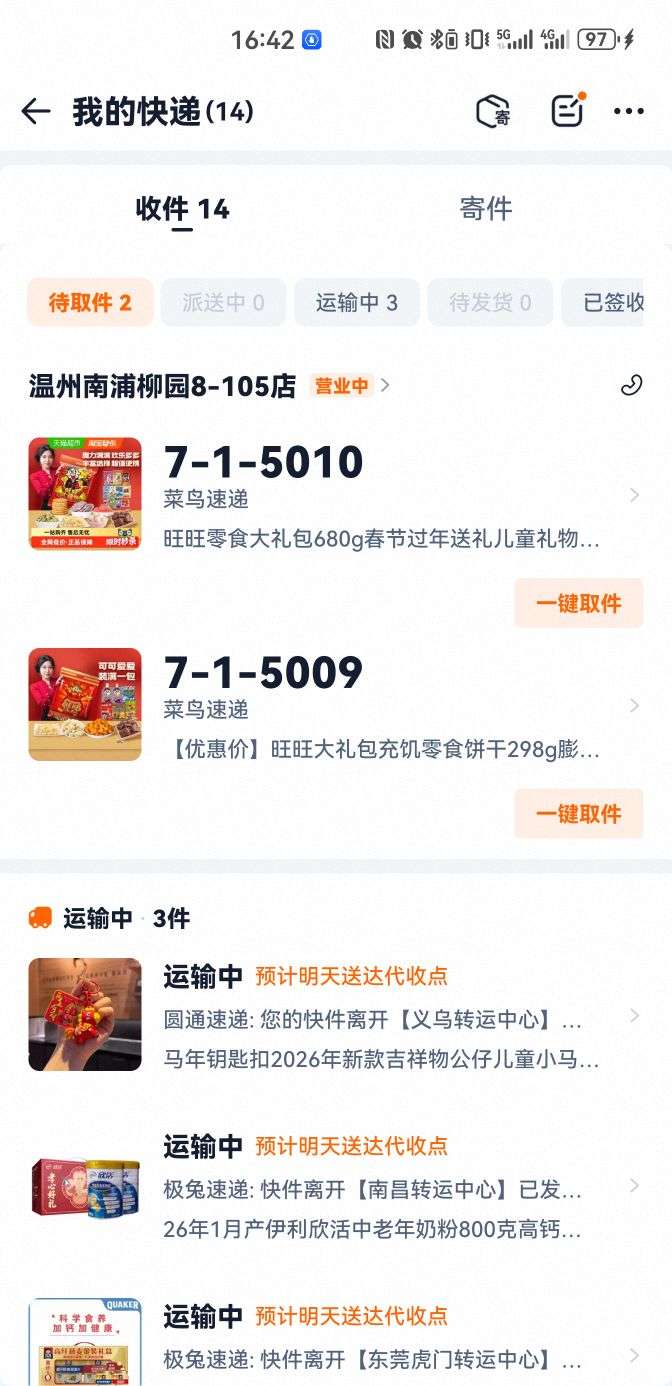Filter by 待发货 0
The height and width of the screenshot is (1386, 672).
pyautogui.click(x=490, y=303)
